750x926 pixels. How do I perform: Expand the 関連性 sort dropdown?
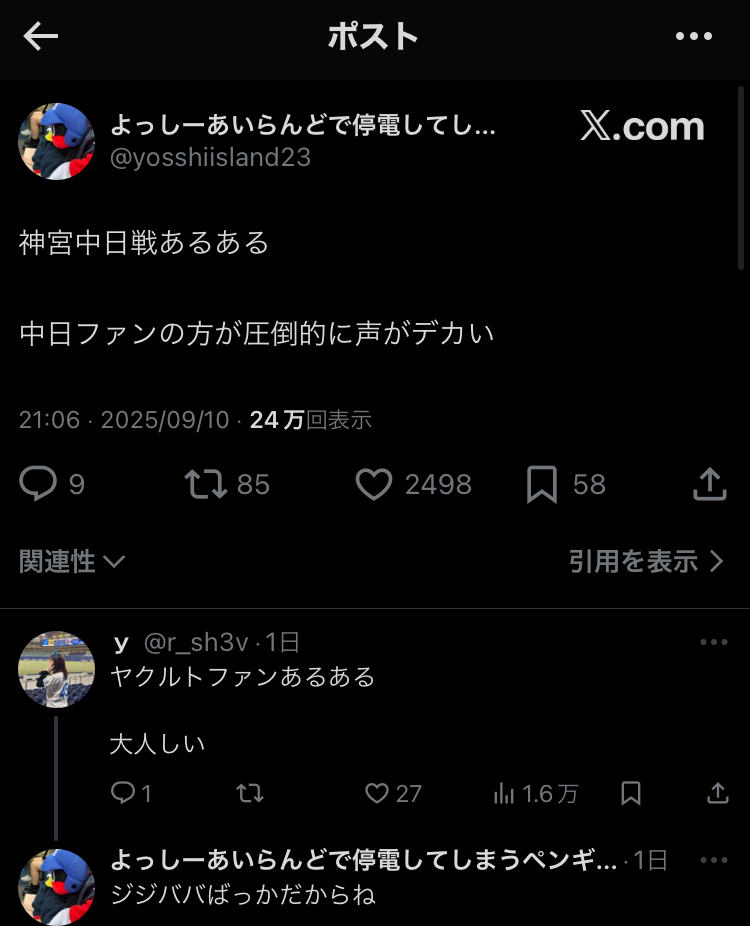pyautogui.click(x=72, y=562)
